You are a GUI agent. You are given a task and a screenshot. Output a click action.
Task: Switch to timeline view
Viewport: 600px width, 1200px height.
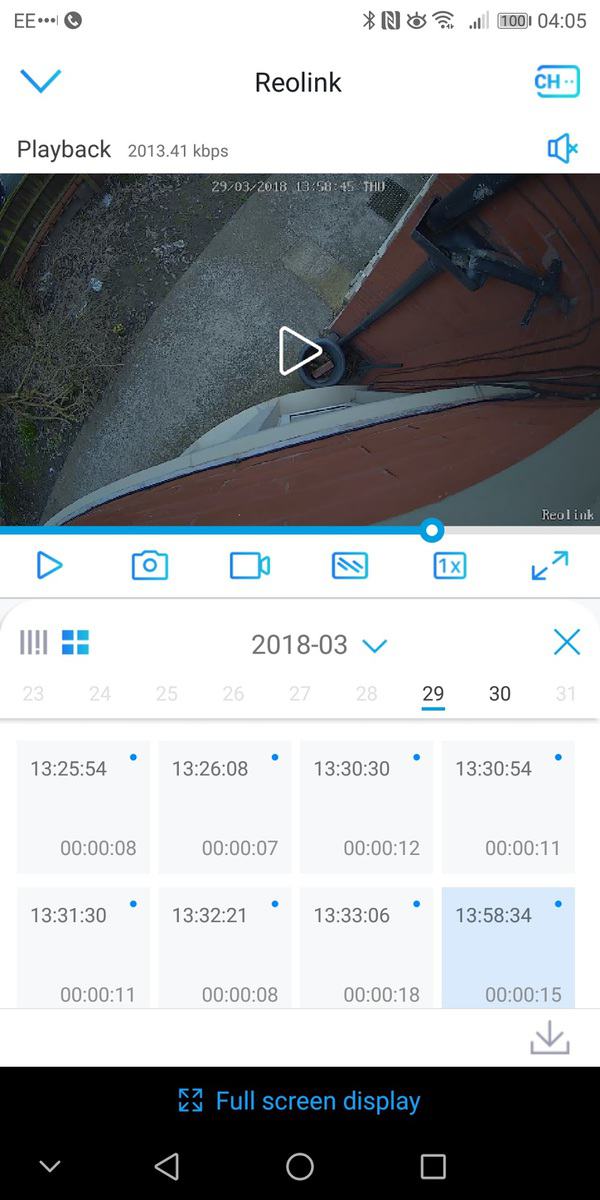(34, 642)
